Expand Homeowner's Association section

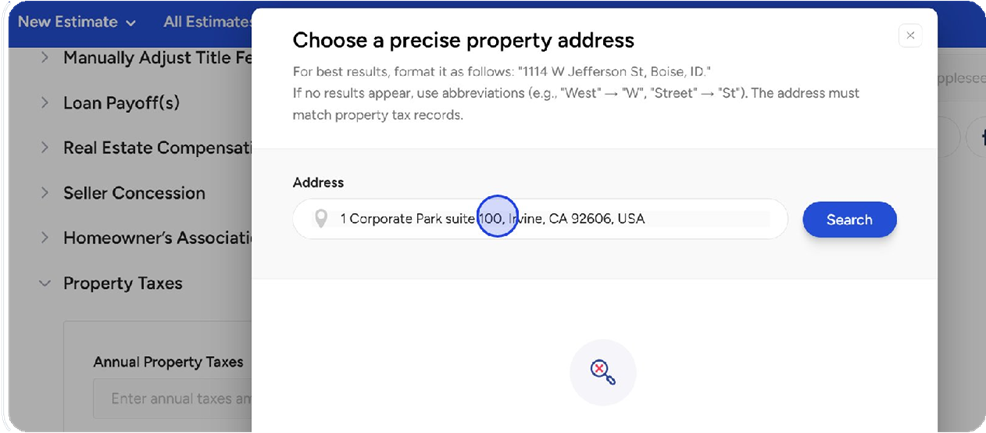(150, 238)
